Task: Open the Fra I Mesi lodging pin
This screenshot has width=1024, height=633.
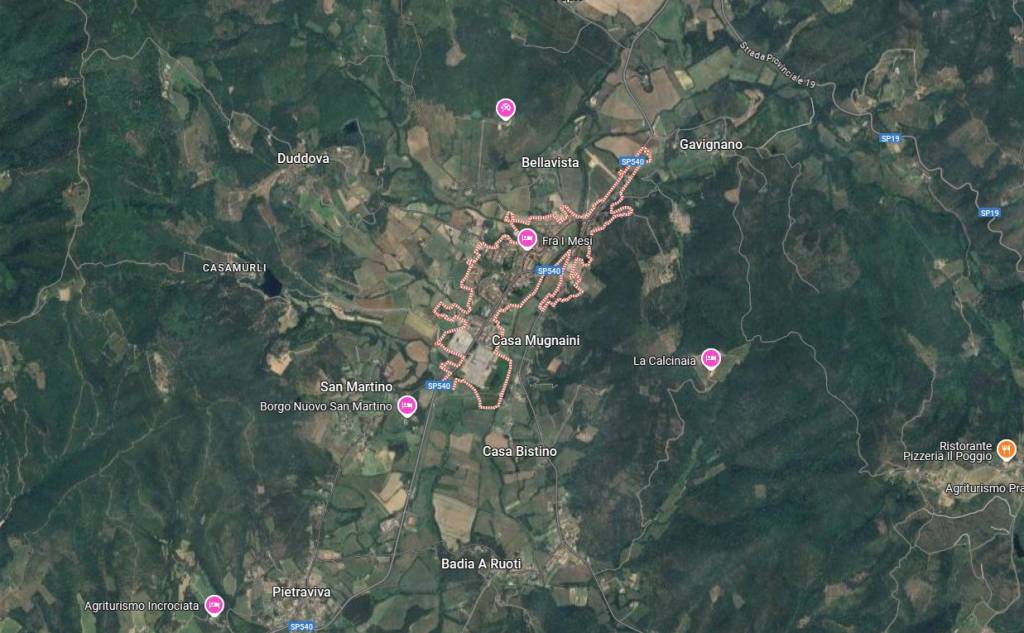Action: click(527, 238)
